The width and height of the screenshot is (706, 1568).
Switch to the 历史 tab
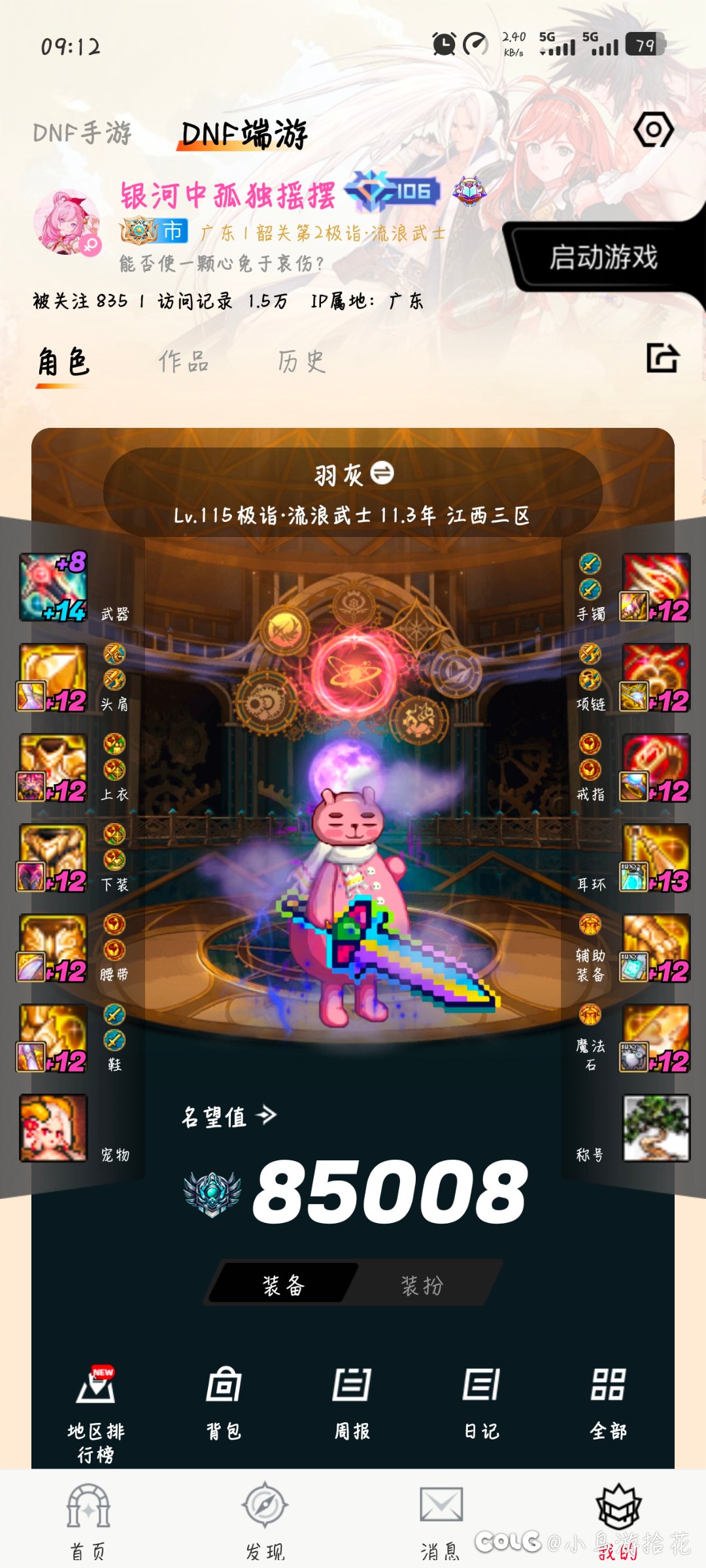point(301,361)
